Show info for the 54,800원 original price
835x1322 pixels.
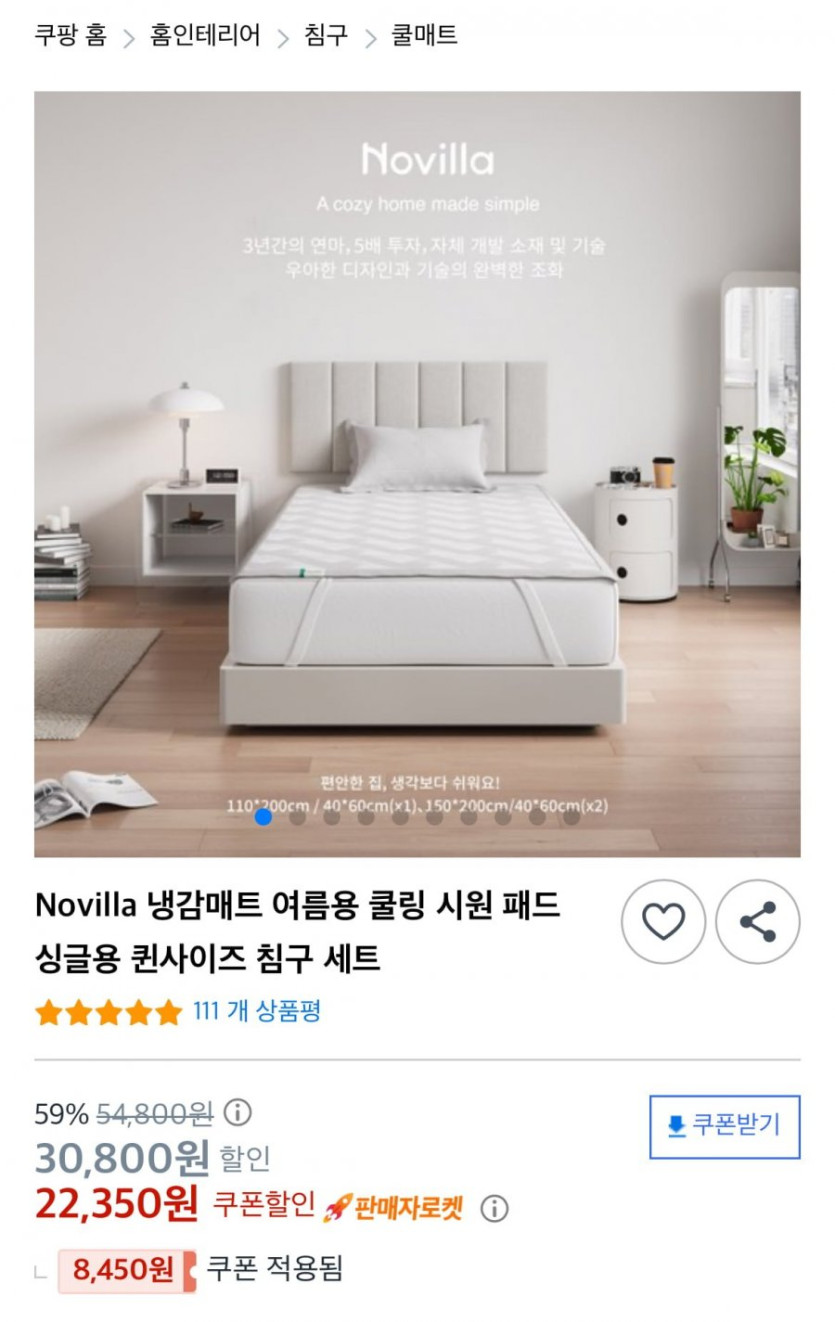click(238, 1112)
